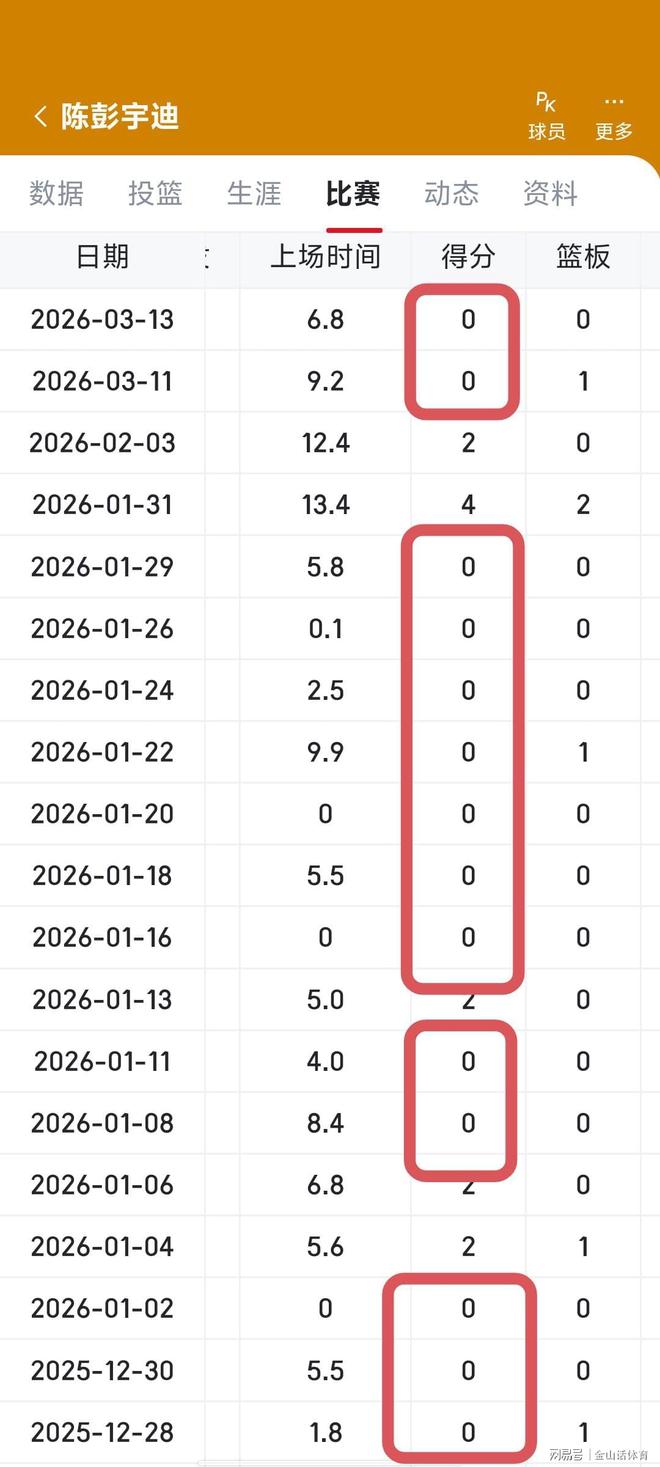Switch to the 投篮 tab
Image resolution: width=660 pixels, height=1467 pixels.
tap(155, 193)
